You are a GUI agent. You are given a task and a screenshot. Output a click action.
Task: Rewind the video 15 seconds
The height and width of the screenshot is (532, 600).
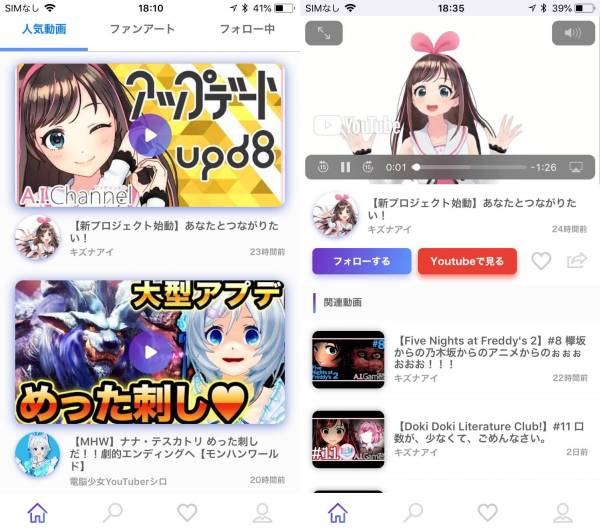pyautogui.click(x=323, y=167)
